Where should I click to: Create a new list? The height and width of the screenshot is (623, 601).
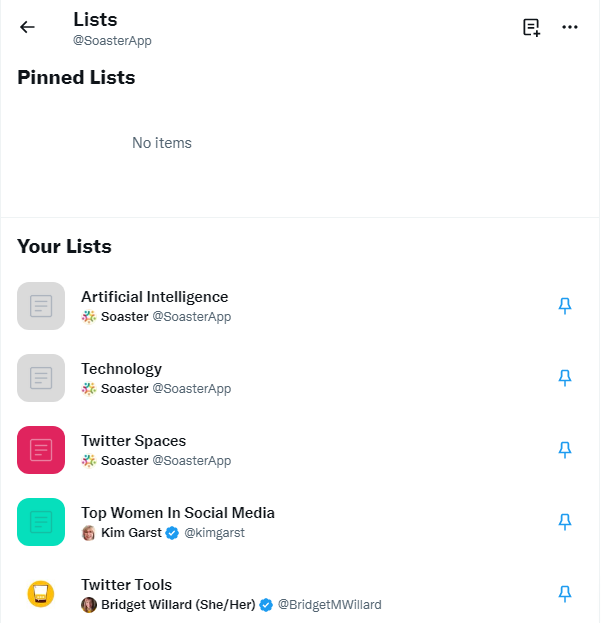point(532,27)
